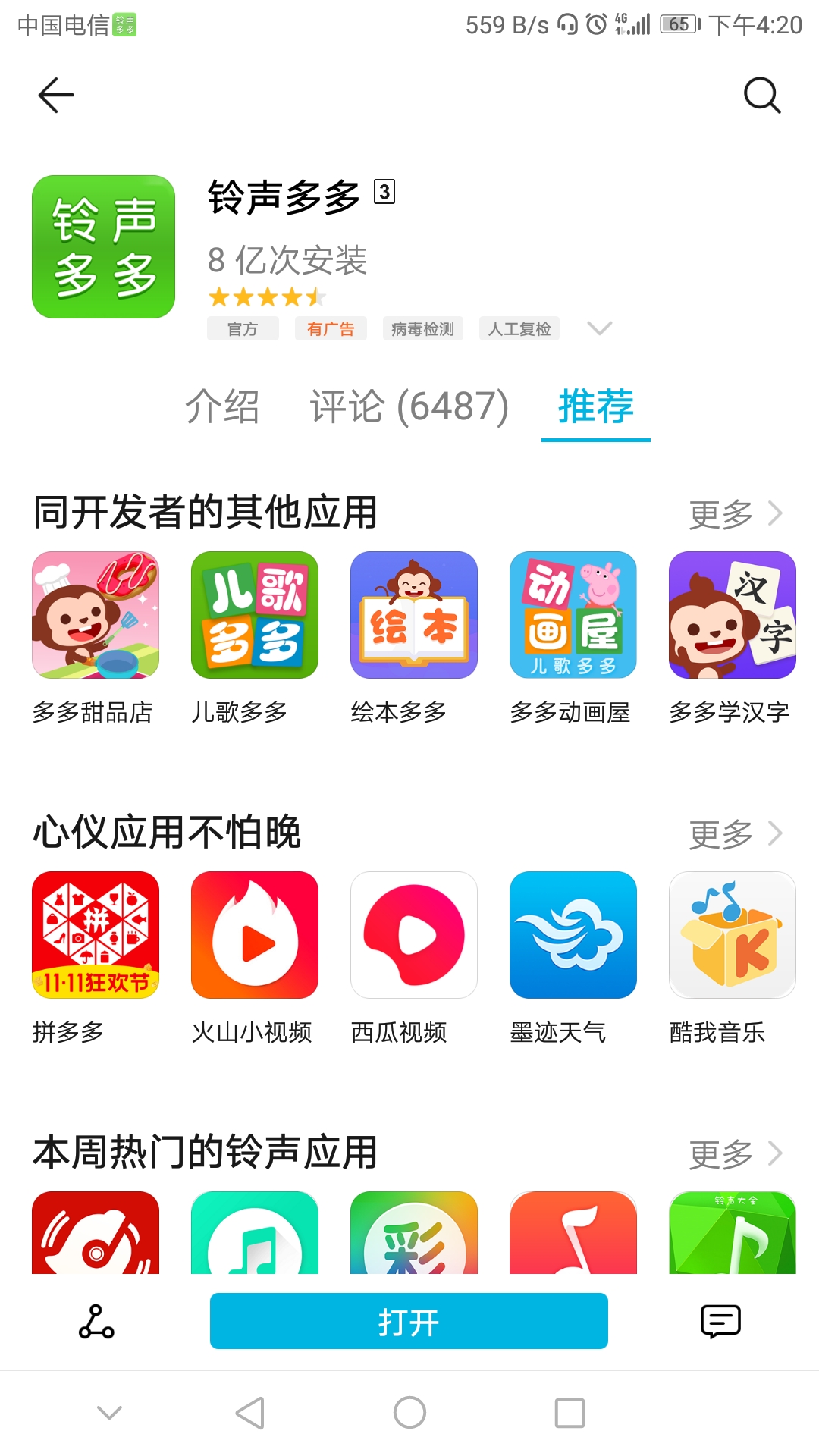Screen dimensions: 819x1456
Task: Open the 酷我音乐 app icon
Action: tap(730, 935)
